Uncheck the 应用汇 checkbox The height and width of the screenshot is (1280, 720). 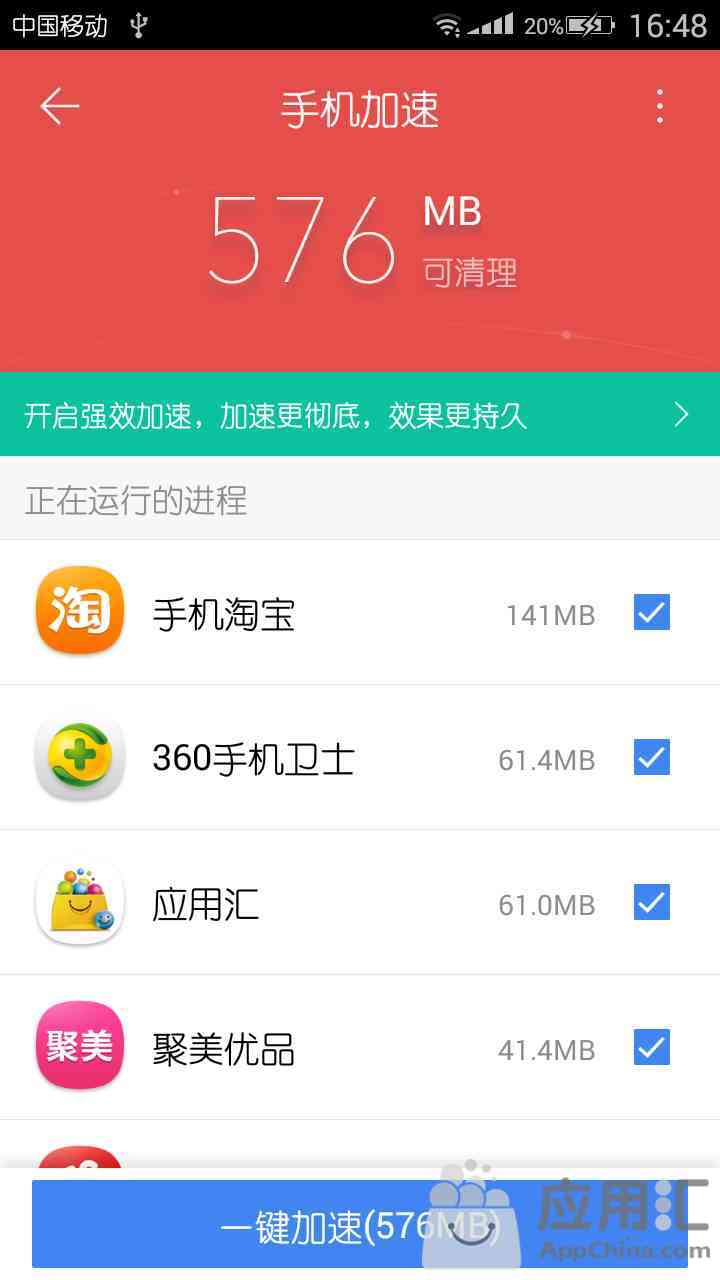(651, 903)
